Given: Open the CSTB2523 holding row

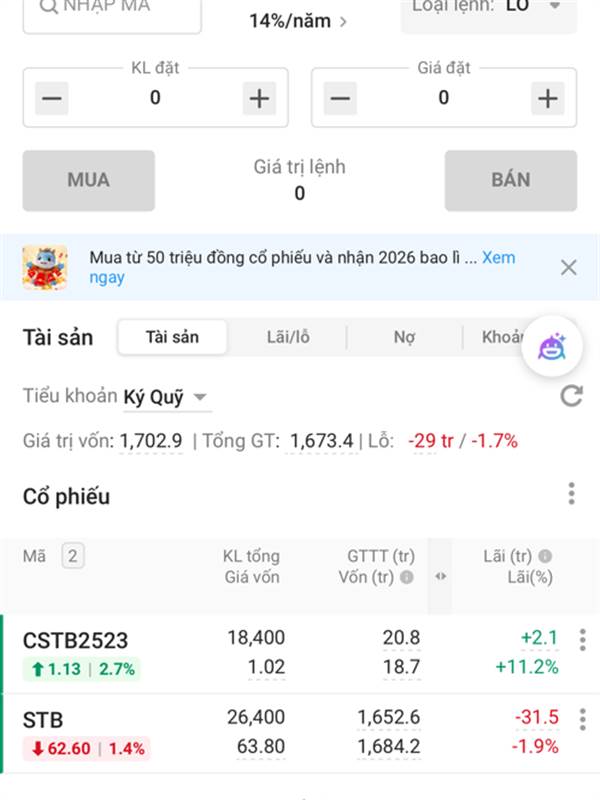Looking at the screenshot, I should [76, 640].
